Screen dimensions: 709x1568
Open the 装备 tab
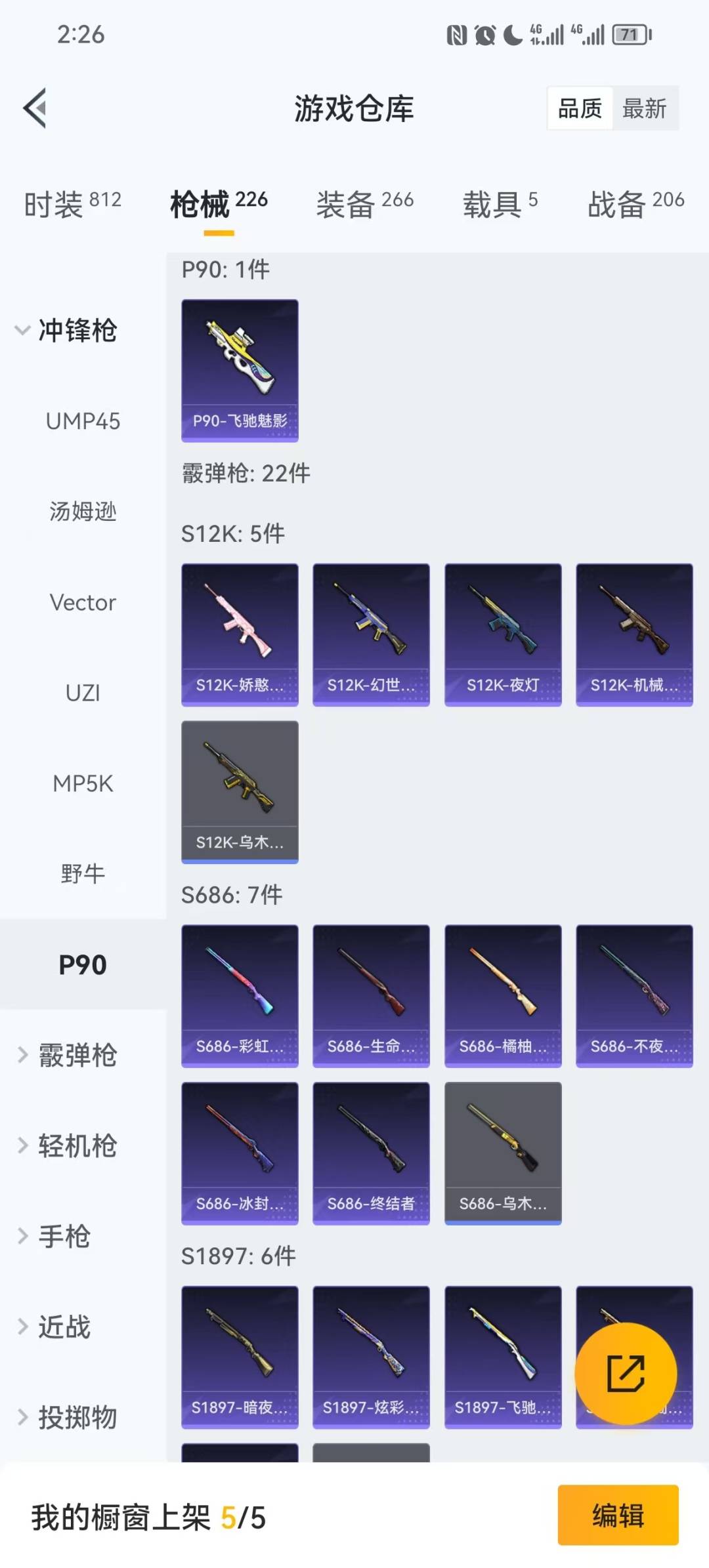coord(364,203)
